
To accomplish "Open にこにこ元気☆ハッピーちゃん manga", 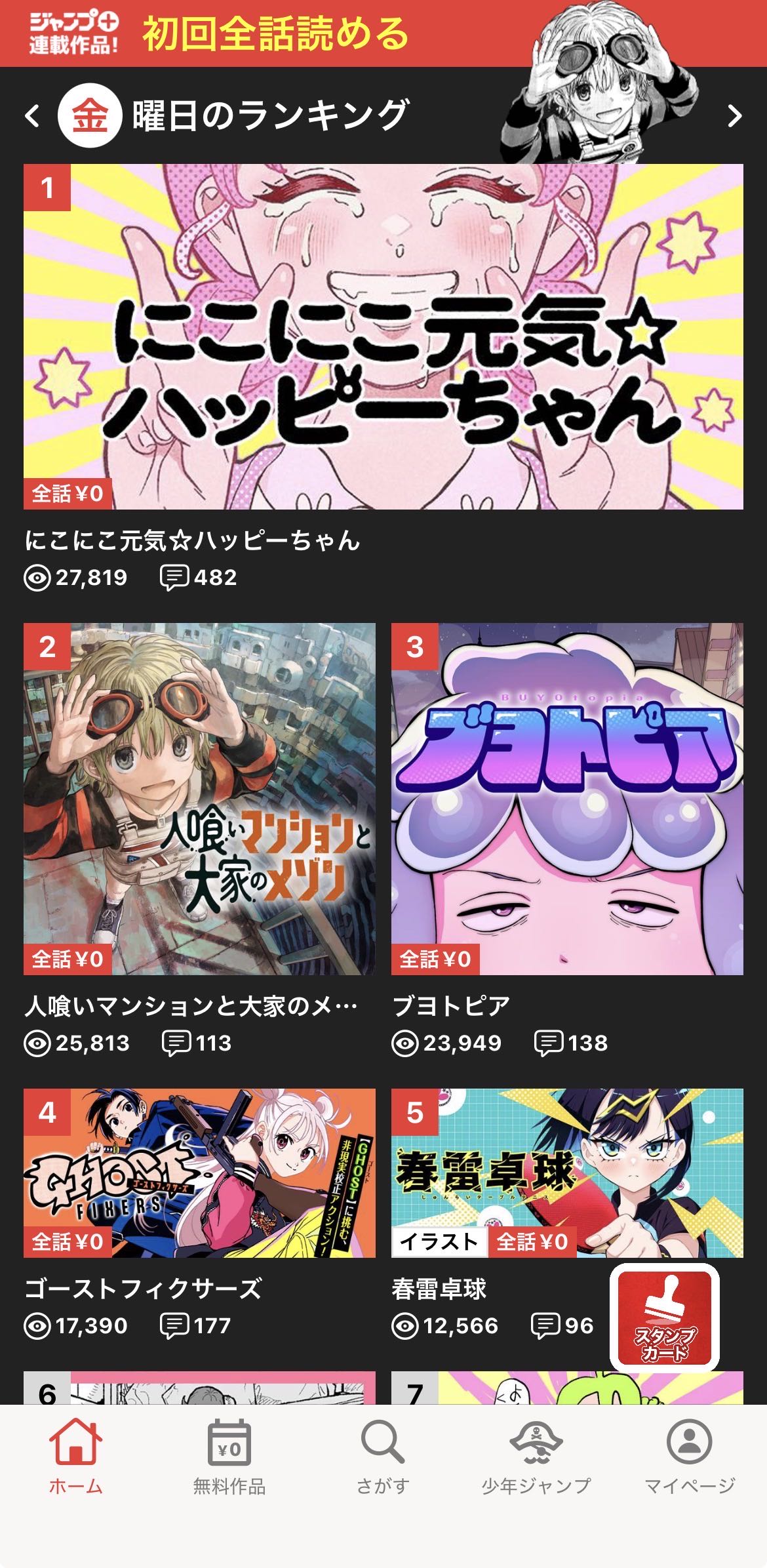I will [x=383, y=336].
